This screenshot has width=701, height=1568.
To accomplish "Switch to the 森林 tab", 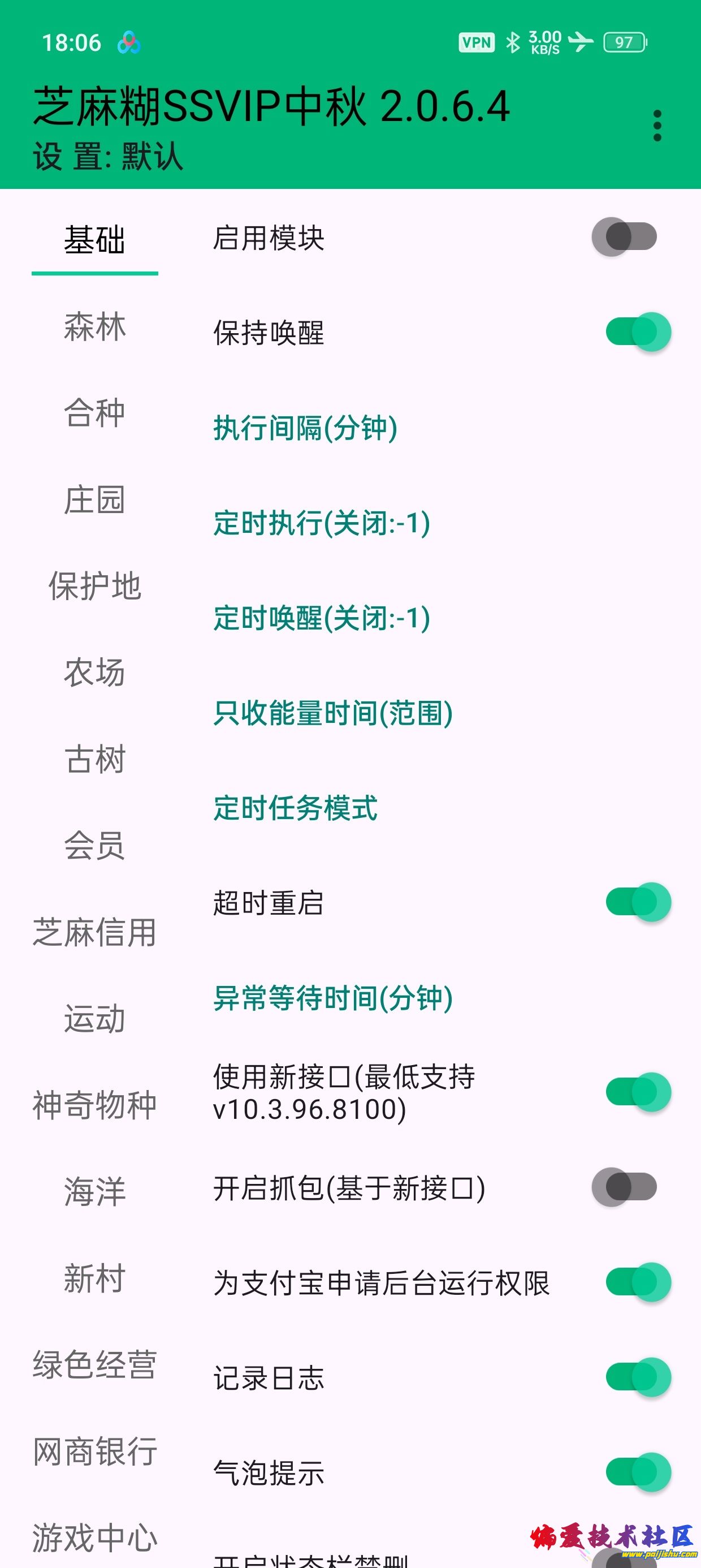I will click(94, 326).
